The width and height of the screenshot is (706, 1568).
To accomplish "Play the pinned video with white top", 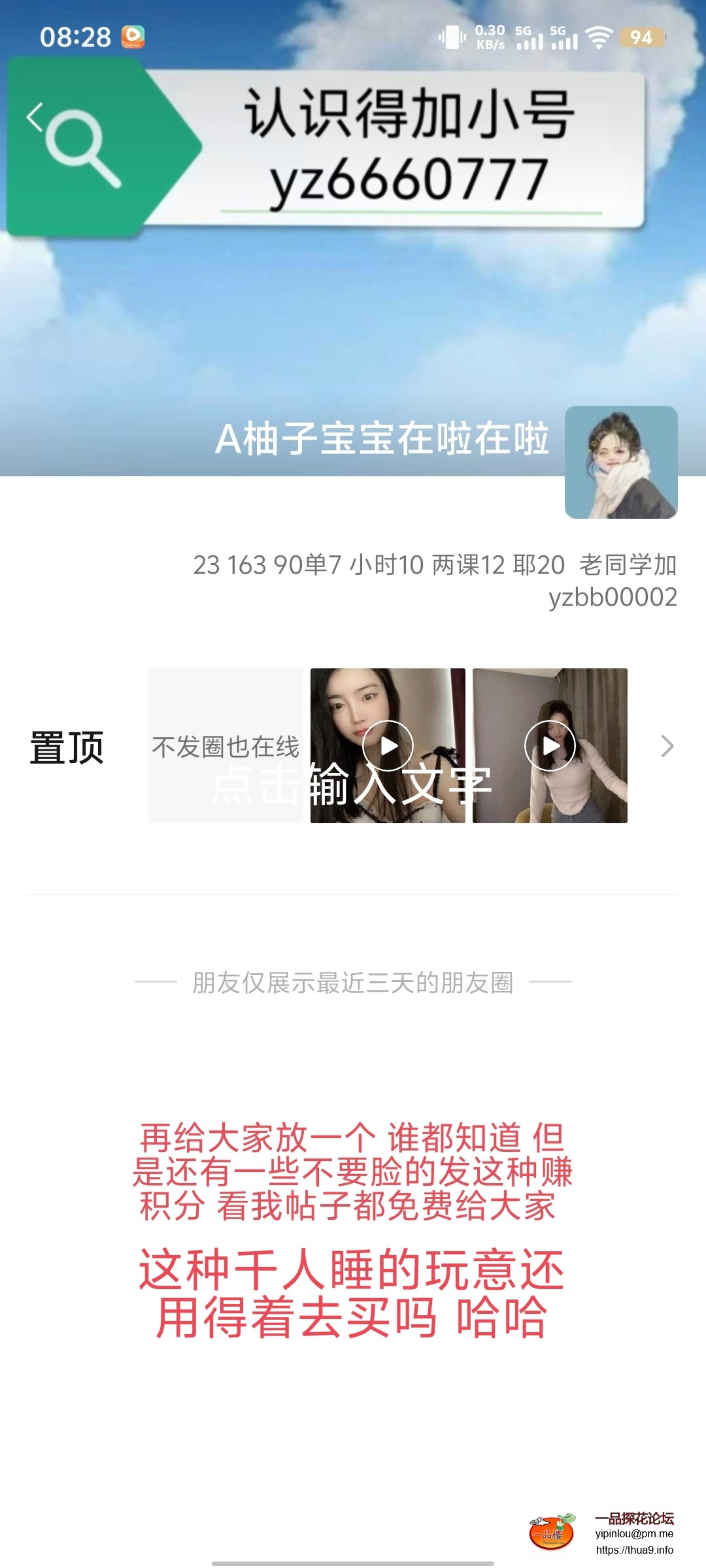I will point(550,745).
